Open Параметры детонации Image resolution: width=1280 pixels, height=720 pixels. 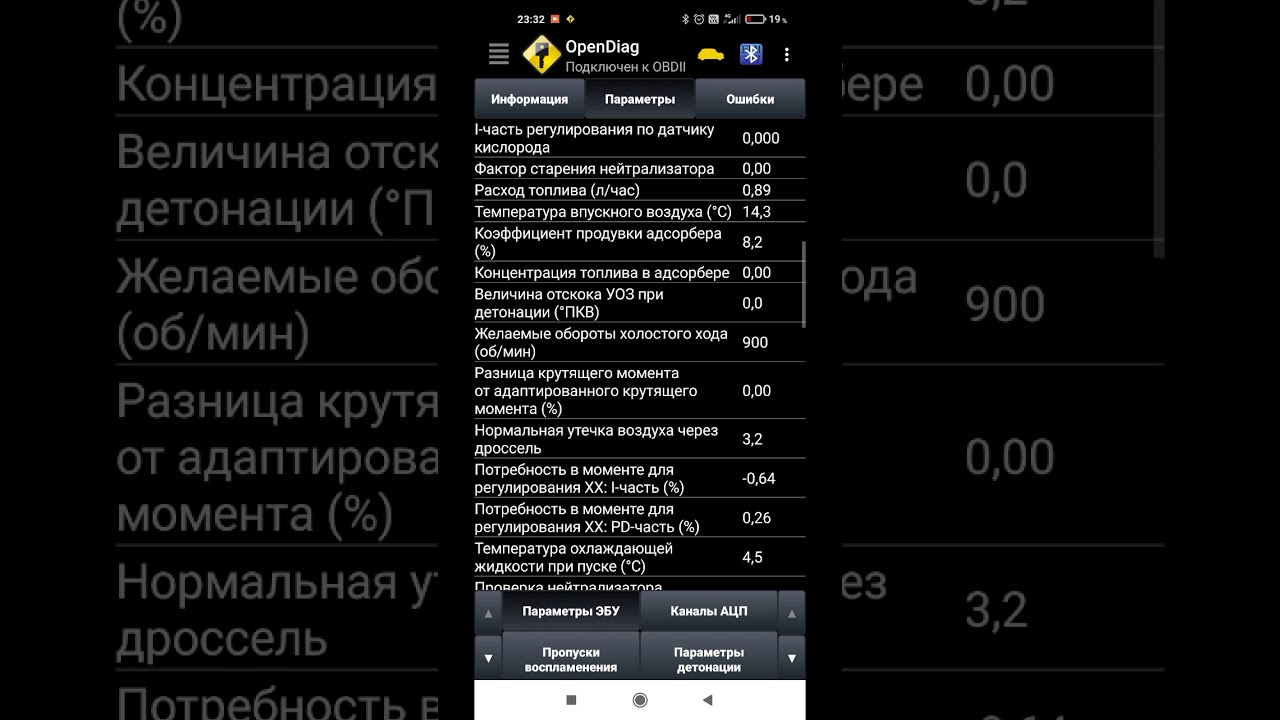click(708, 658)
